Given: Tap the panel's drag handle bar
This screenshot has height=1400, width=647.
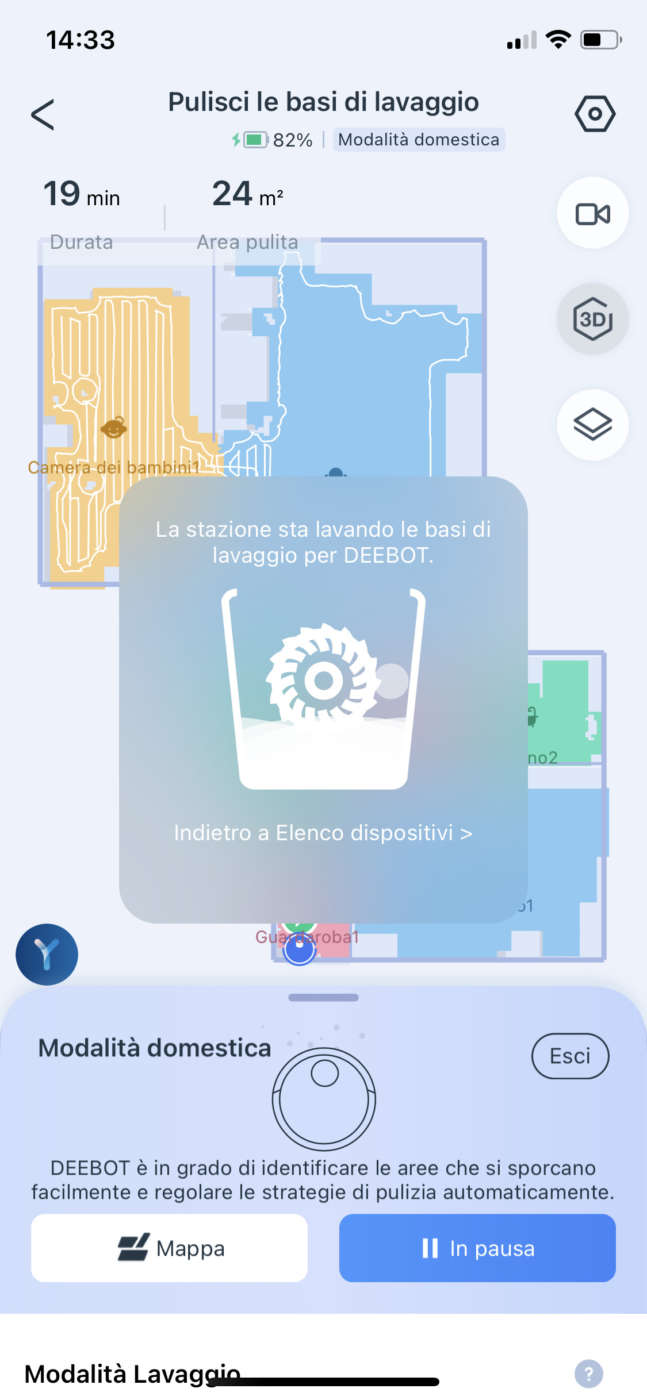Looking at the screenshot, I should (x=323, y=997).
